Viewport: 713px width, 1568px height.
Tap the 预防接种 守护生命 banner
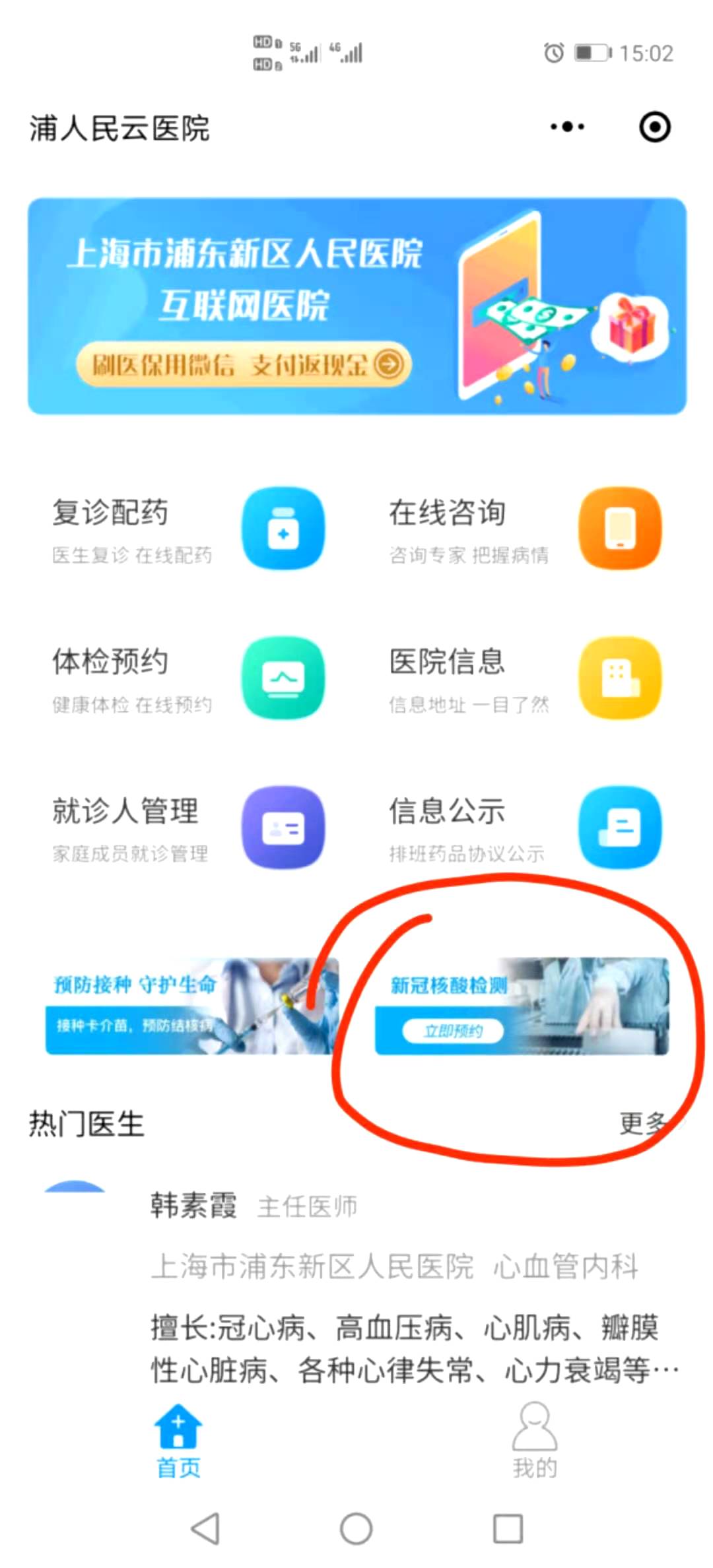pyautogui.click(x=191, y=1006)
